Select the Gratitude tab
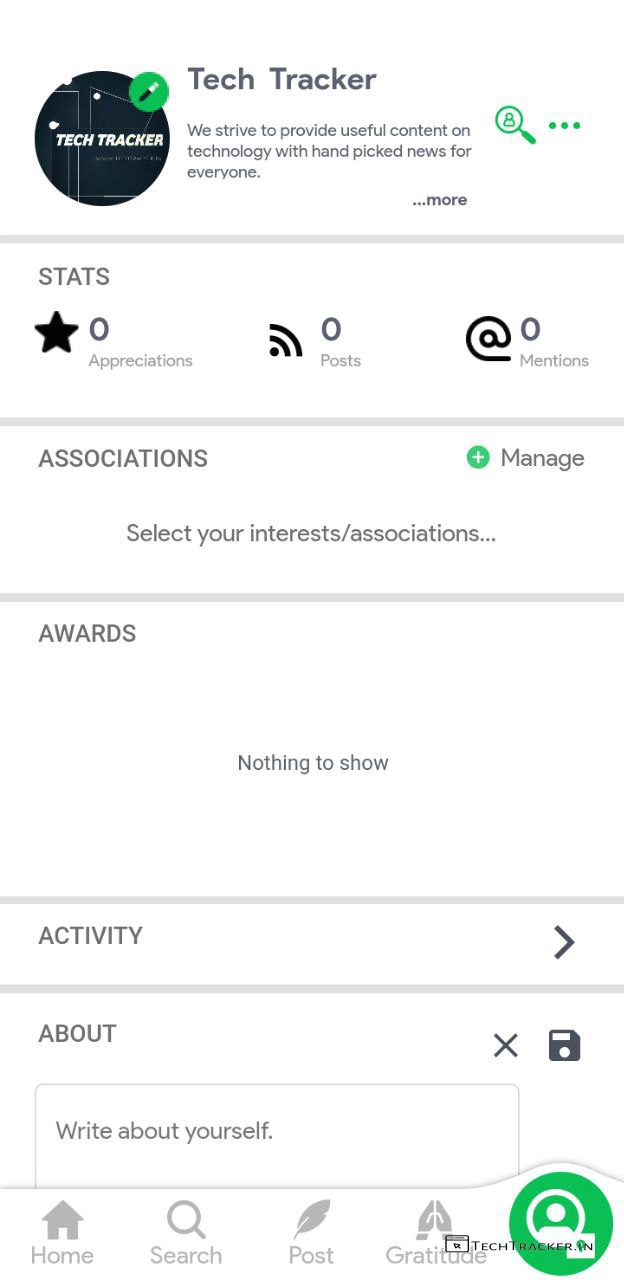The height and width of the screenshot is (1280, 624). click(435, 1234)
